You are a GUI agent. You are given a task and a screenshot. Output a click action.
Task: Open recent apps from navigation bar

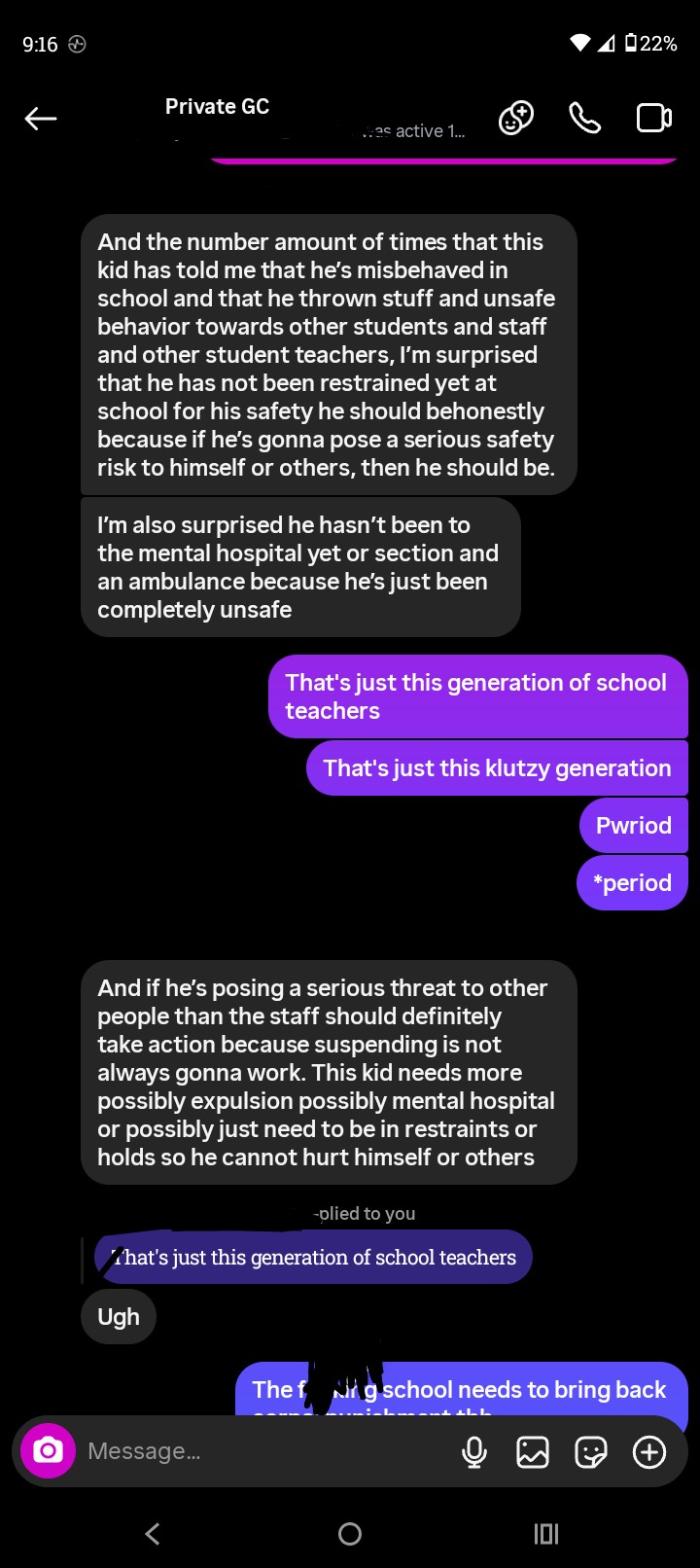point(546,1534)
